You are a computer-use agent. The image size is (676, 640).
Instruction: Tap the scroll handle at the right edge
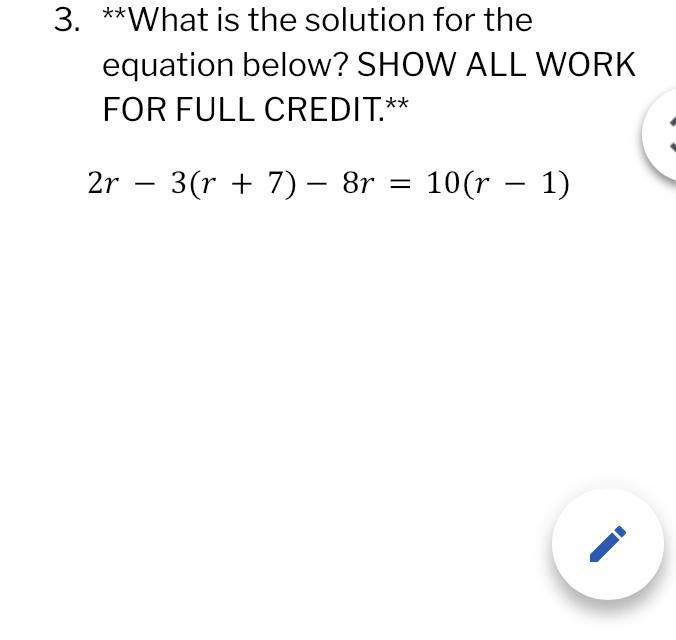[x=662, y=136]
